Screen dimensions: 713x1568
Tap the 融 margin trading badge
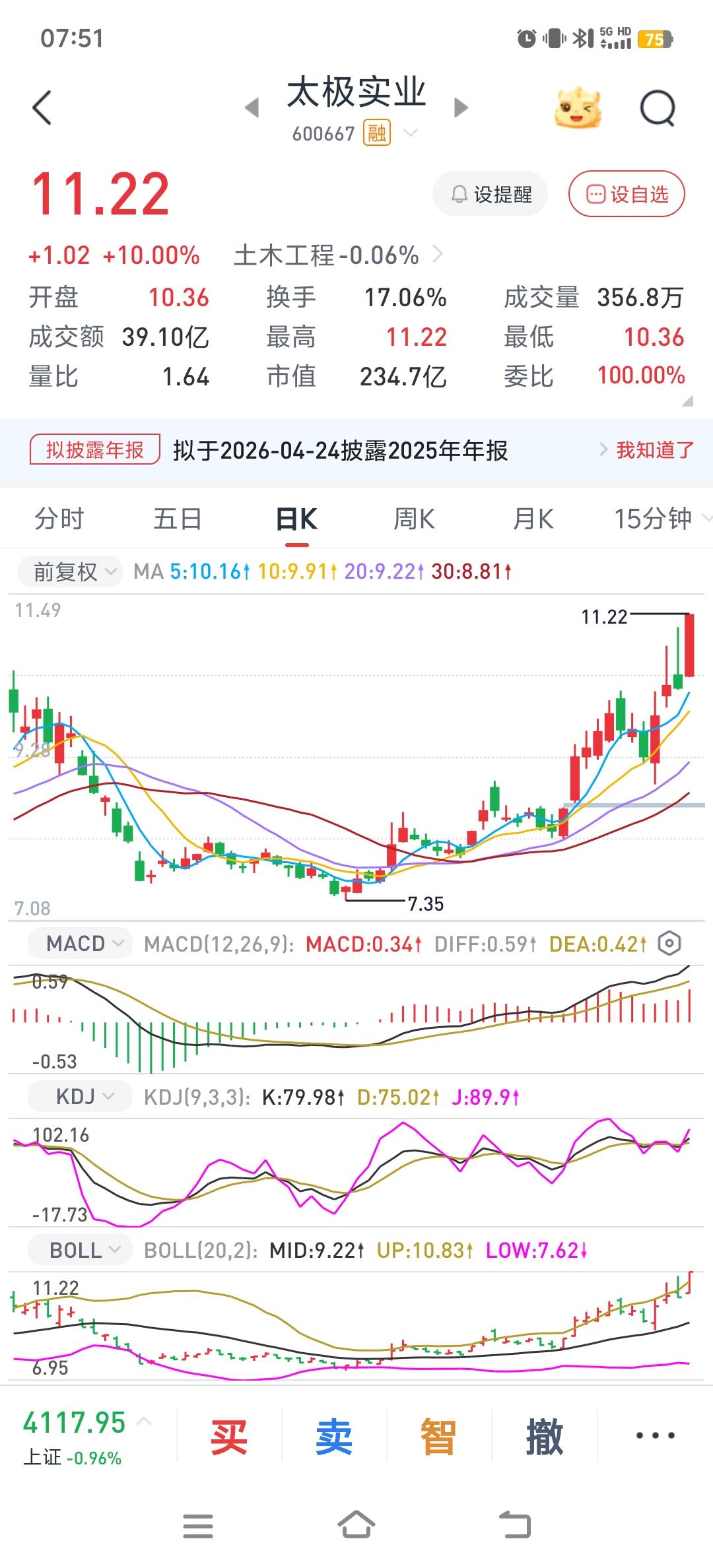pos(375,133)
